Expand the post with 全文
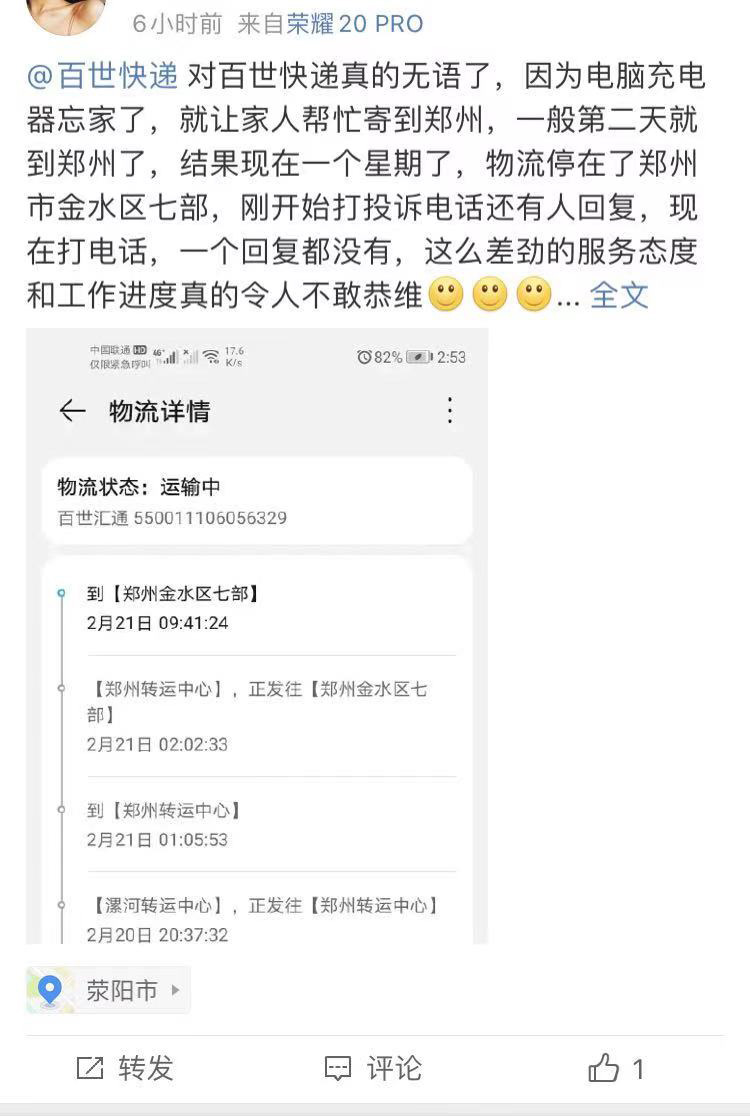 click(619, 295)
